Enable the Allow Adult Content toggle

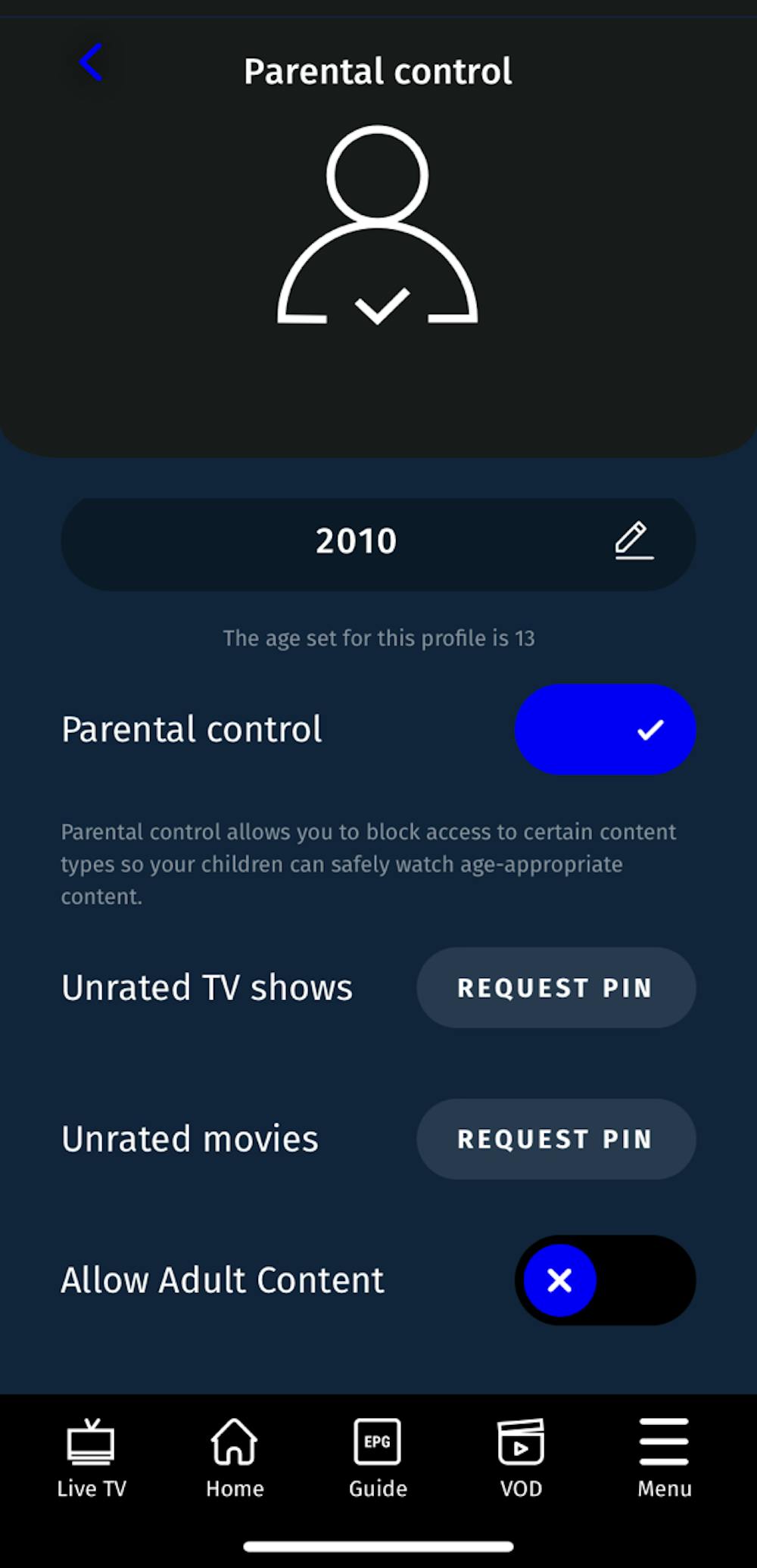[605, 1280]
